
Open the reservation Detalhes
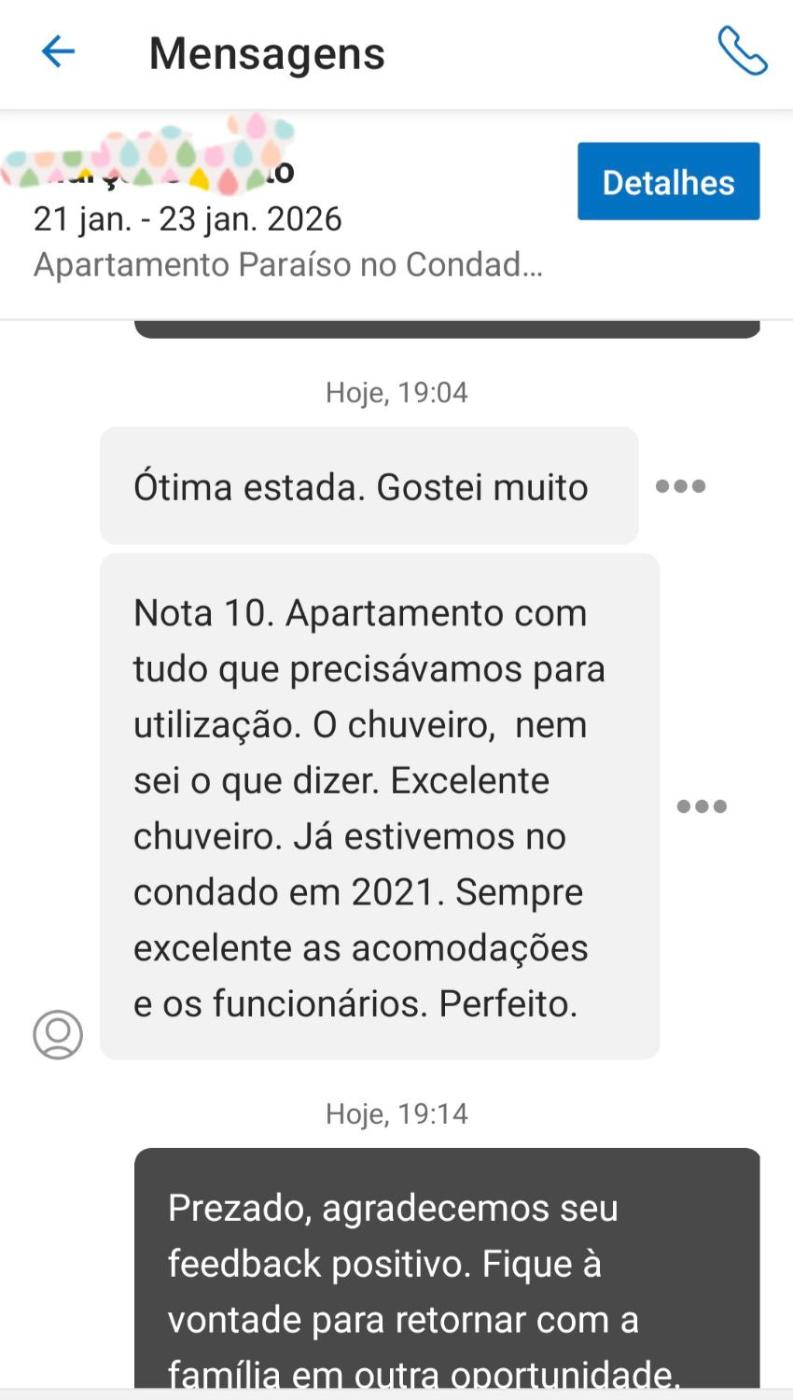668,182
